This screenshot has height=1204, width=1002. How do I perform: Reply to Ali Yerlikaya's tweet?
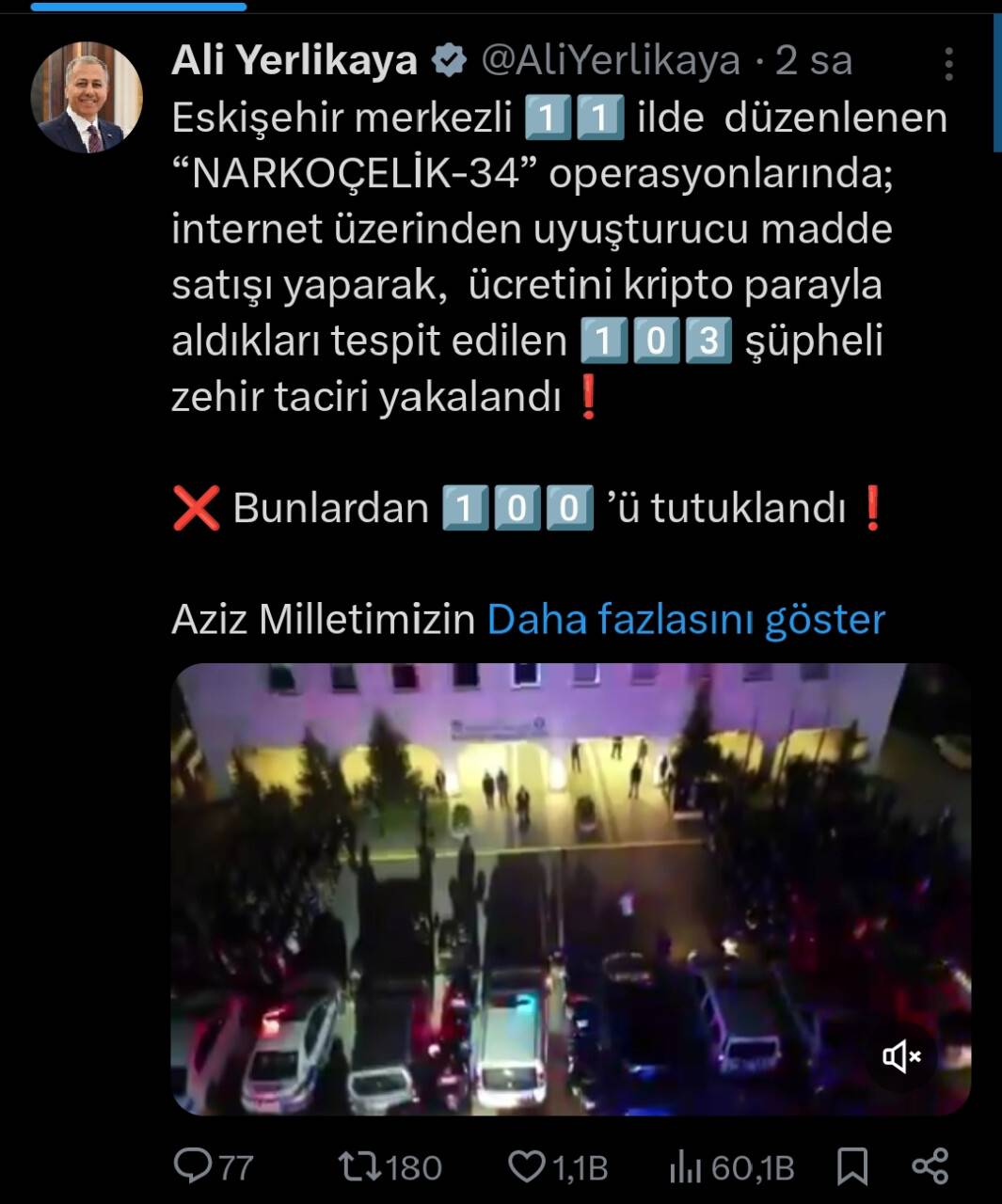tap(195, 1167)
